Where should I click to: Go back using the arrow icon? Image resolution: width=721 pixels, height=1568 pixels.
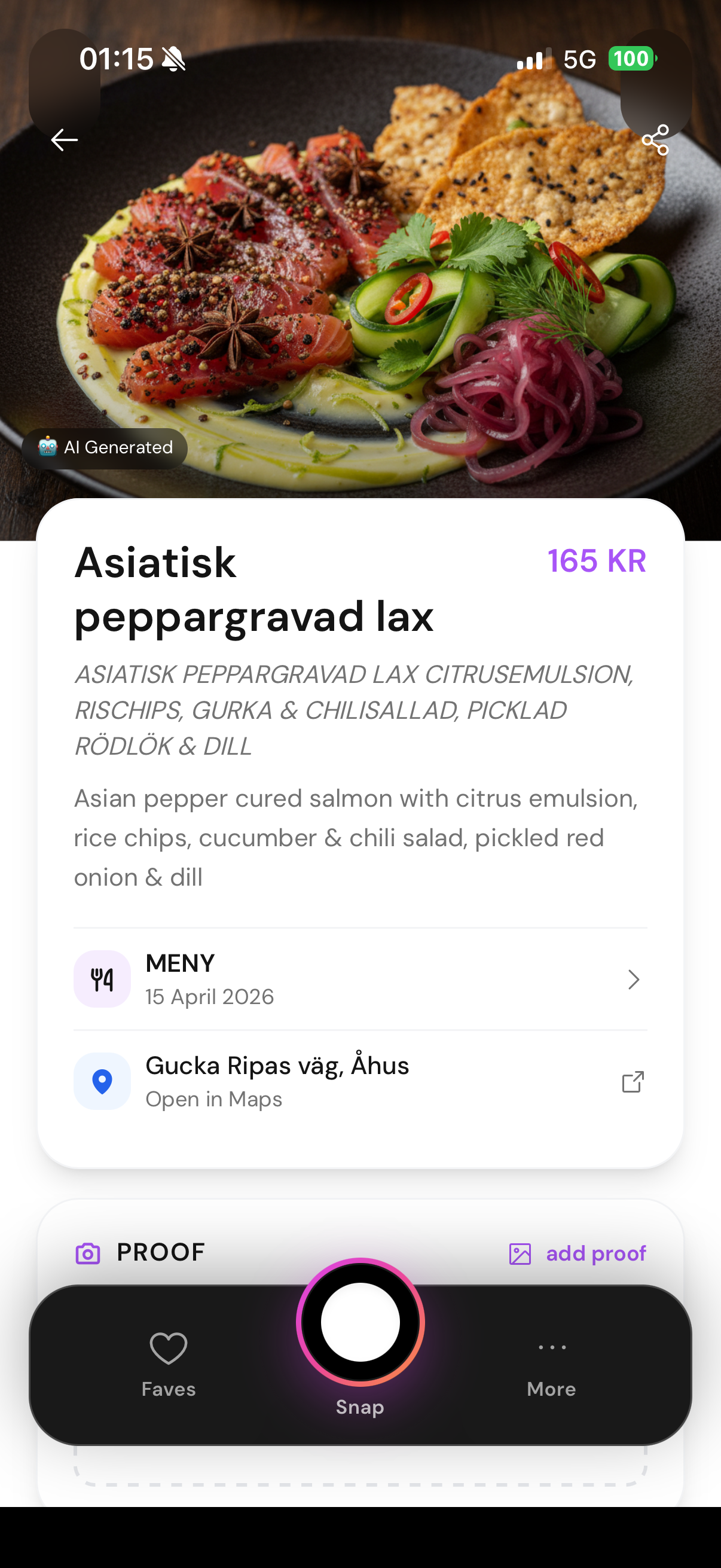[x=64, y=140]
